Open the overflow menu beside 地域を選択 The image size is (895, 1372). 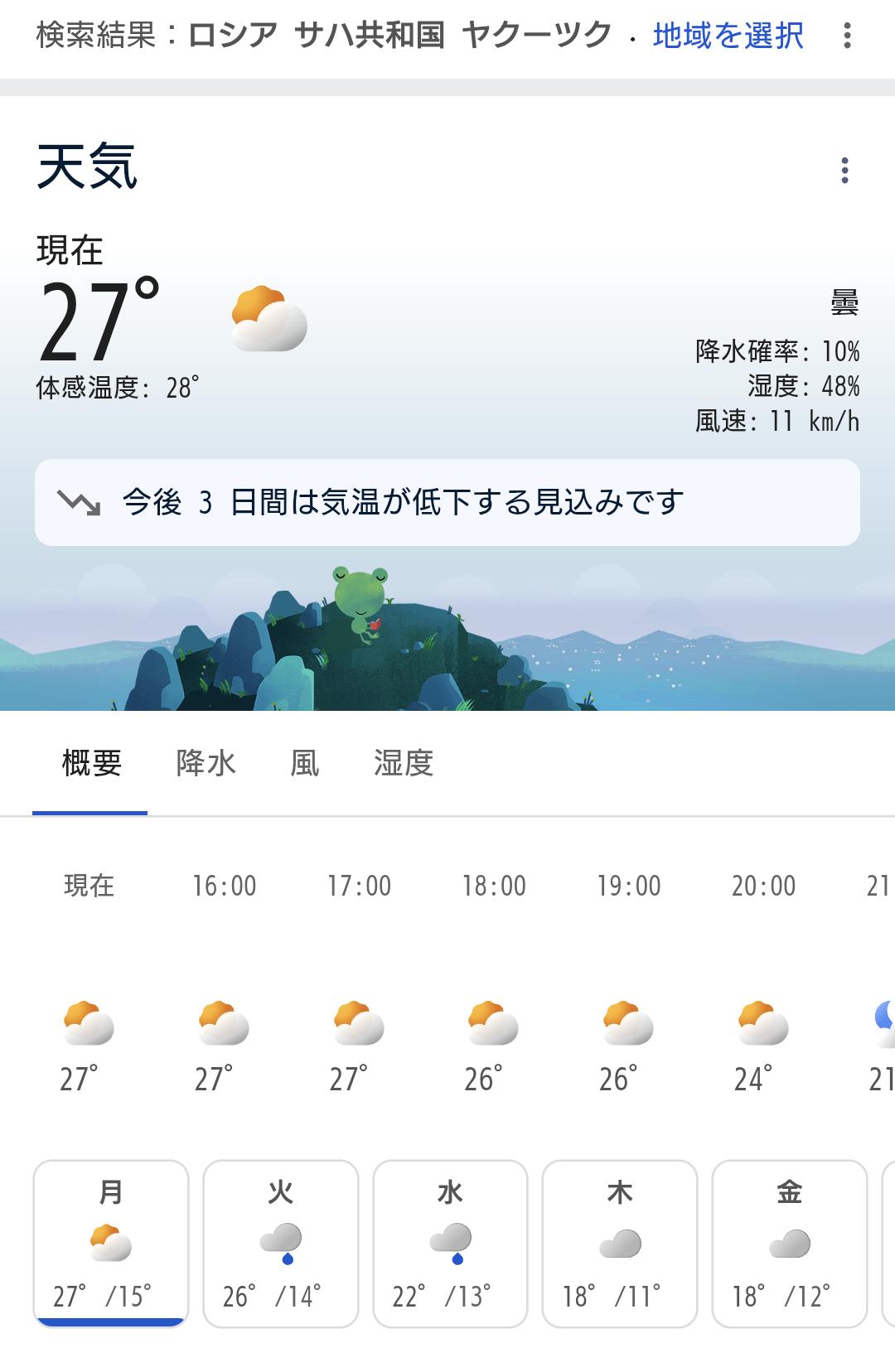coord(847,36)
